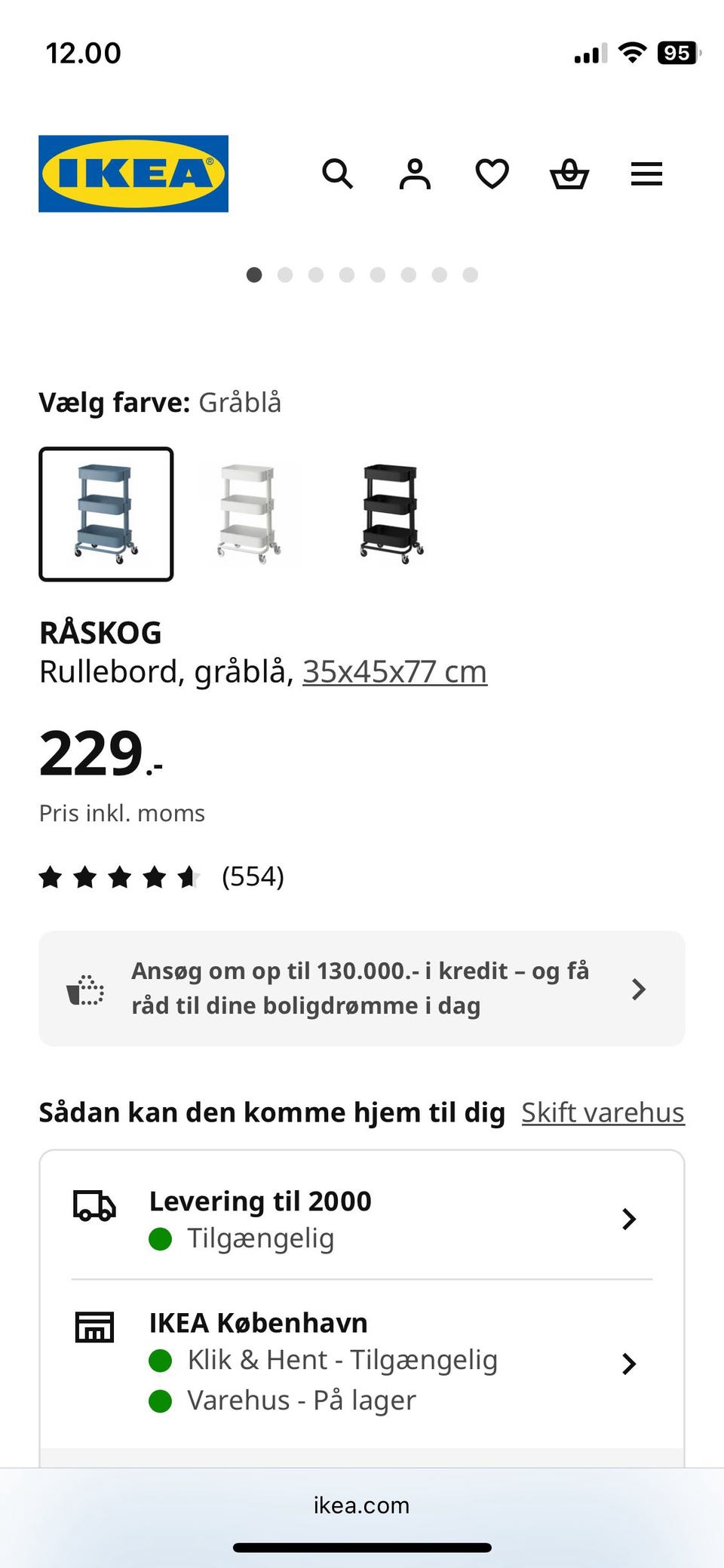
Task: Open the kredit application chevron
Action: click(638, 989)
